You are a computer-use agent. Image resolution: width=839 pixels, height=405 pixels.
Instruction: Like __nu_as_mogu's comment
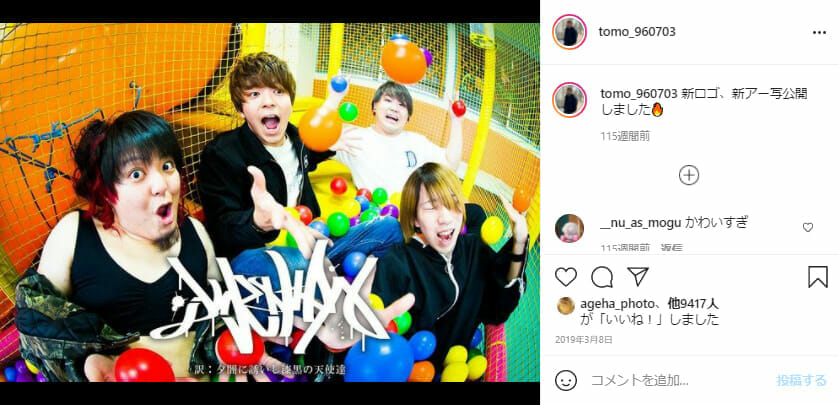tap(808, 227)
